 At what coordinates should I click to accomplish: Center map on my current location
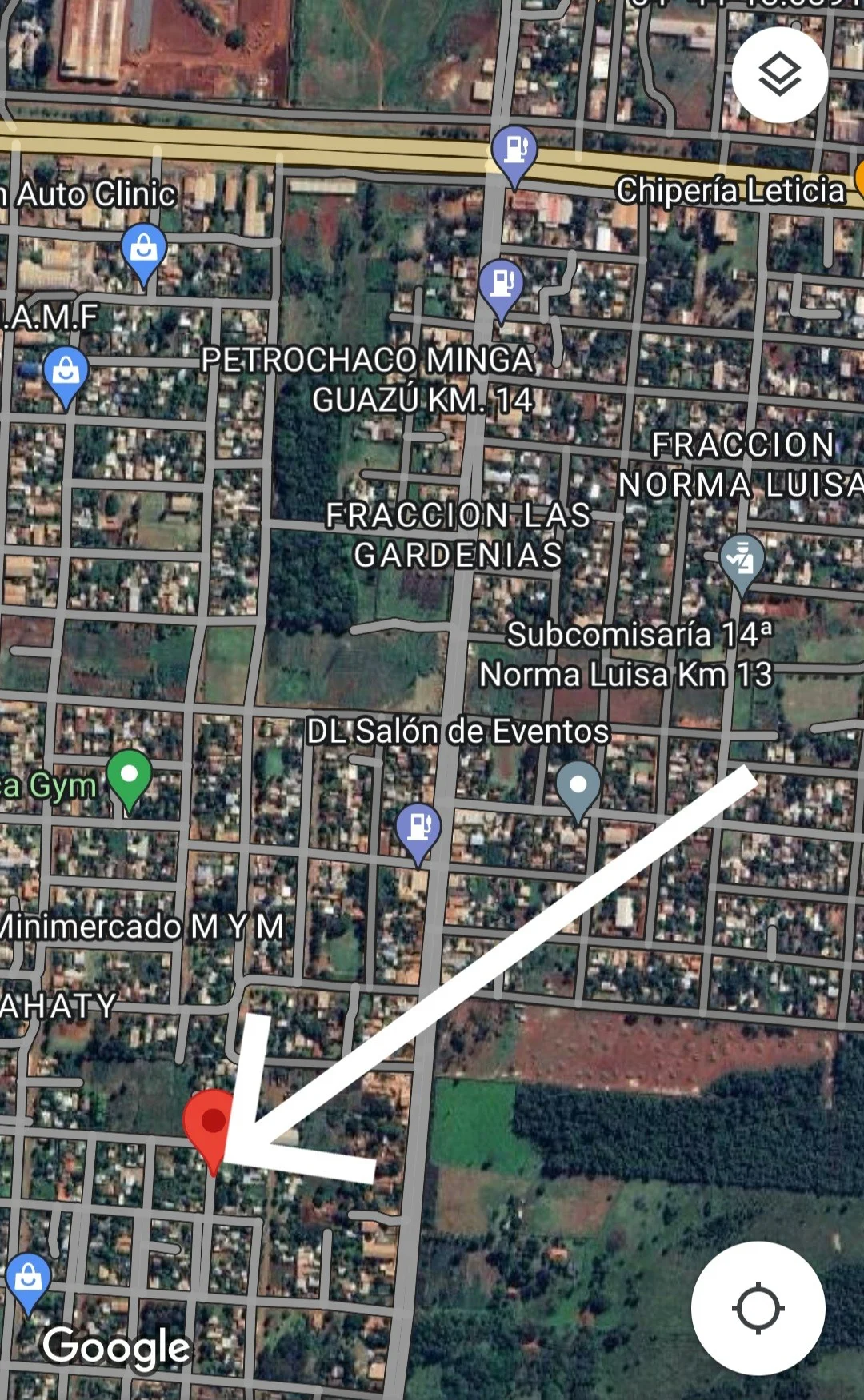coord(758,1308)
